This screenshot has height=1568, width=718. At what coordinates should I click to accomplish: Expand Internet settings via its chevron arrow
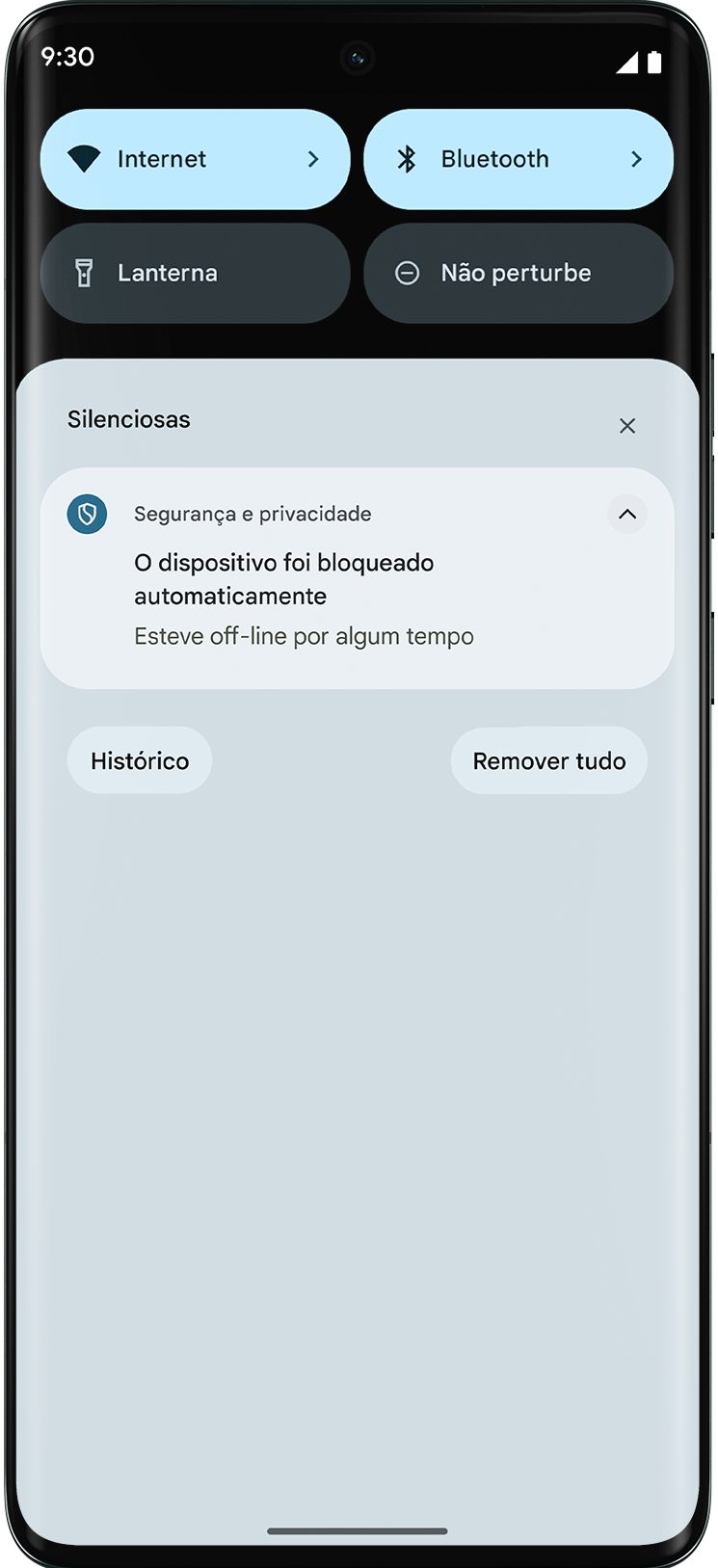311,159
